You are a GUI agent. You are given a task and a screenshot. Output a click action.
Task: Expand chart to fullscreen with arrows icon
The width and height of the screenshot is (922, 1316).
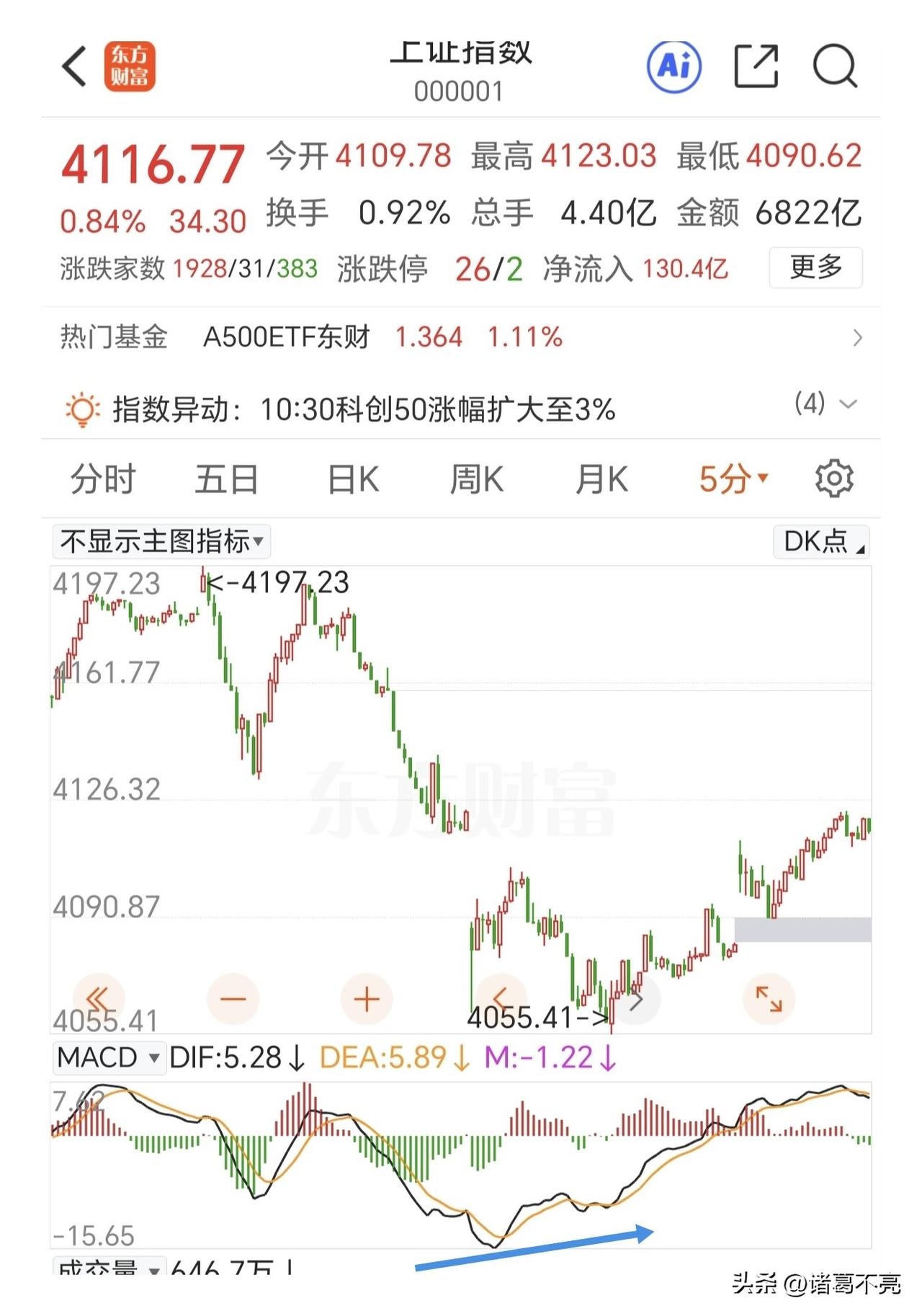tap(769, 999)
